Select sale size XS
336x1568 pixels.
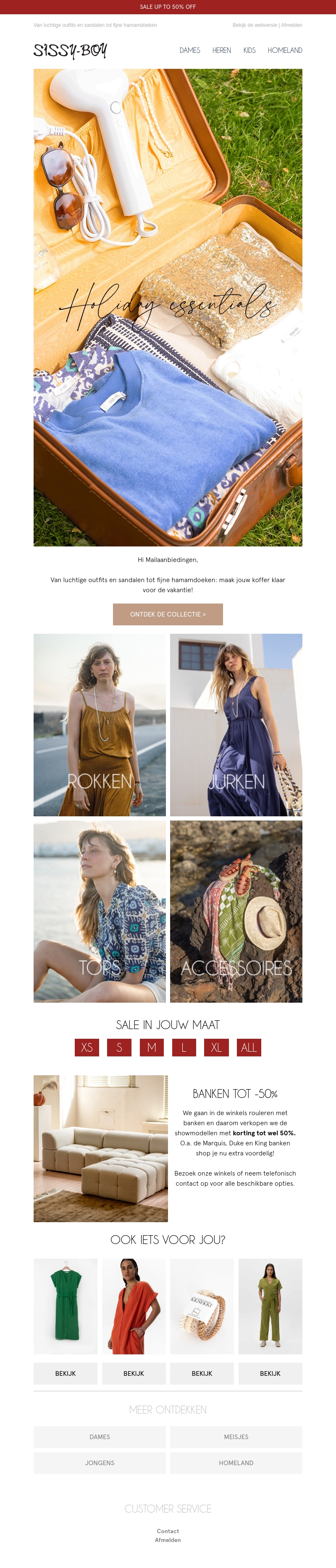(87, 1048)
